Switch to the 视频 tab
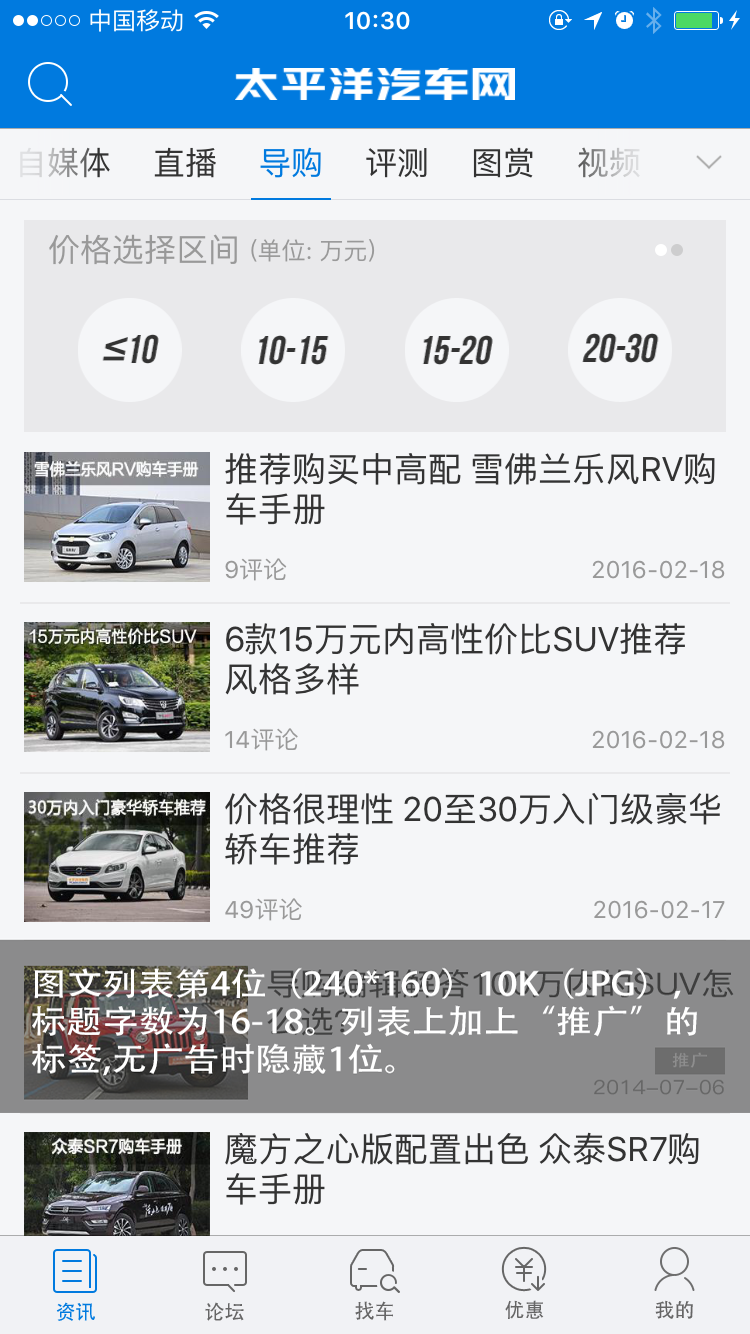The image size is (750, 1334). 609,163
